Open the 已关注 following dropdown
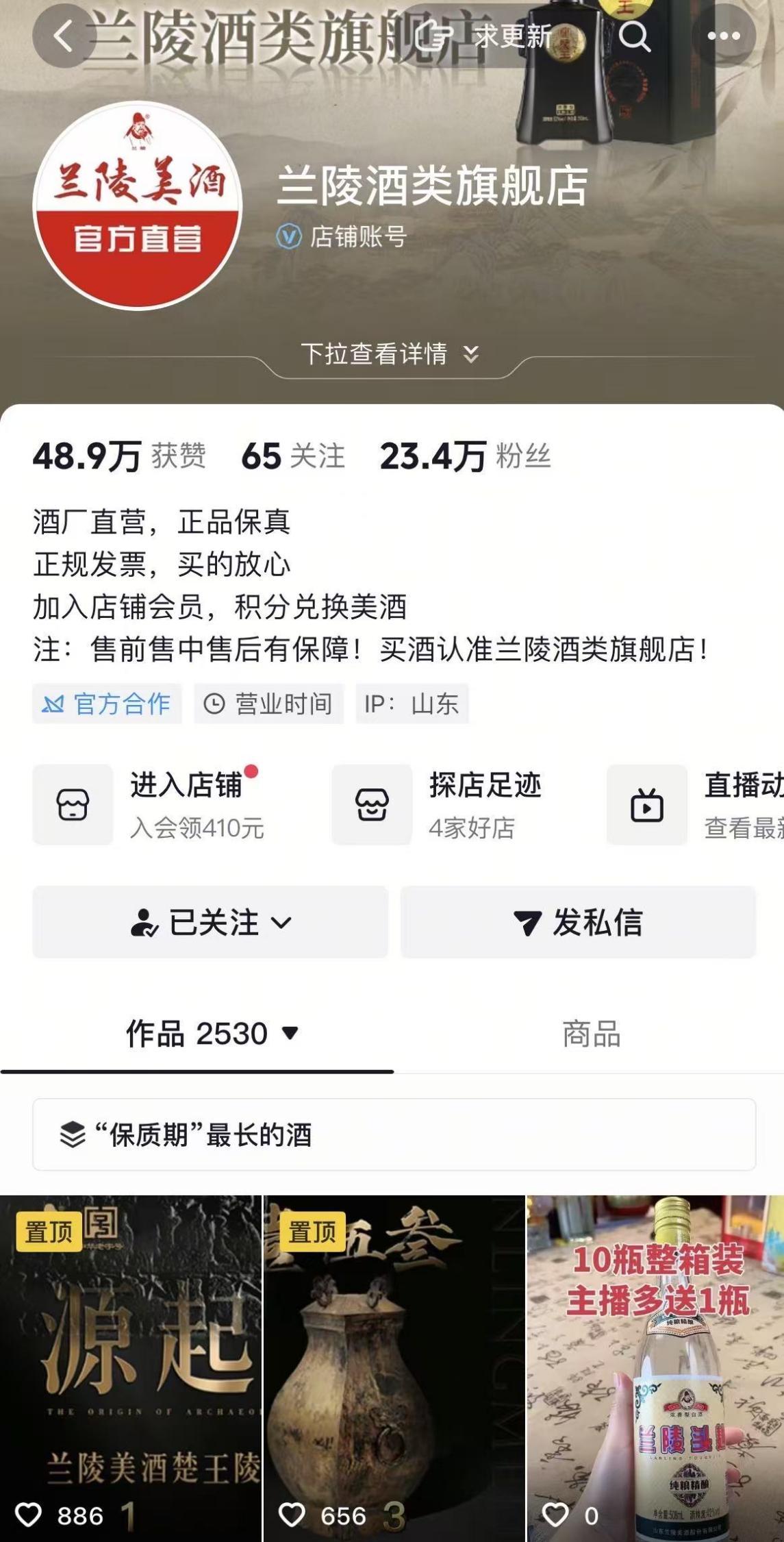The image size is (784, 1542). [x=210, y=922]
